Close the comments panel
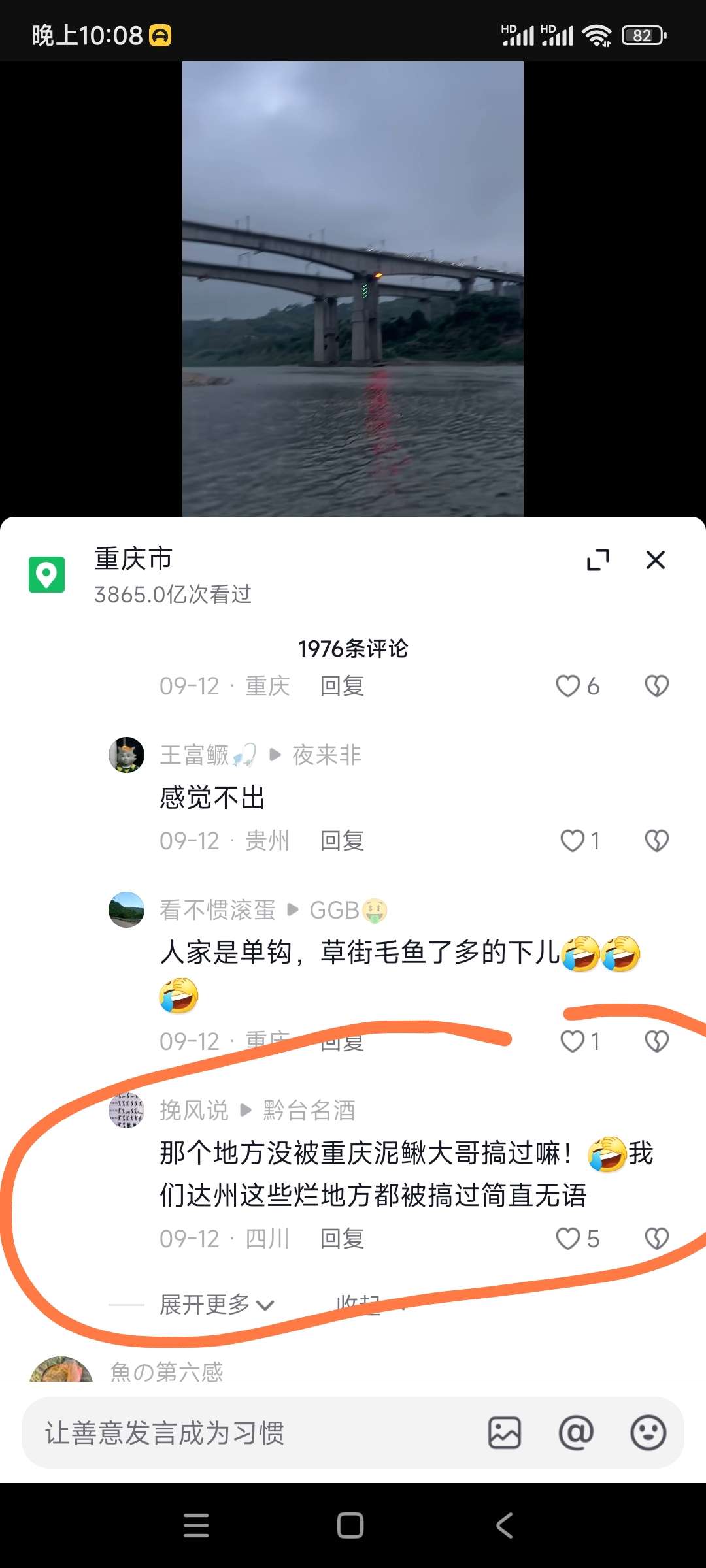Viewport: 706px width, 1568px height. (x=655, y=560)
